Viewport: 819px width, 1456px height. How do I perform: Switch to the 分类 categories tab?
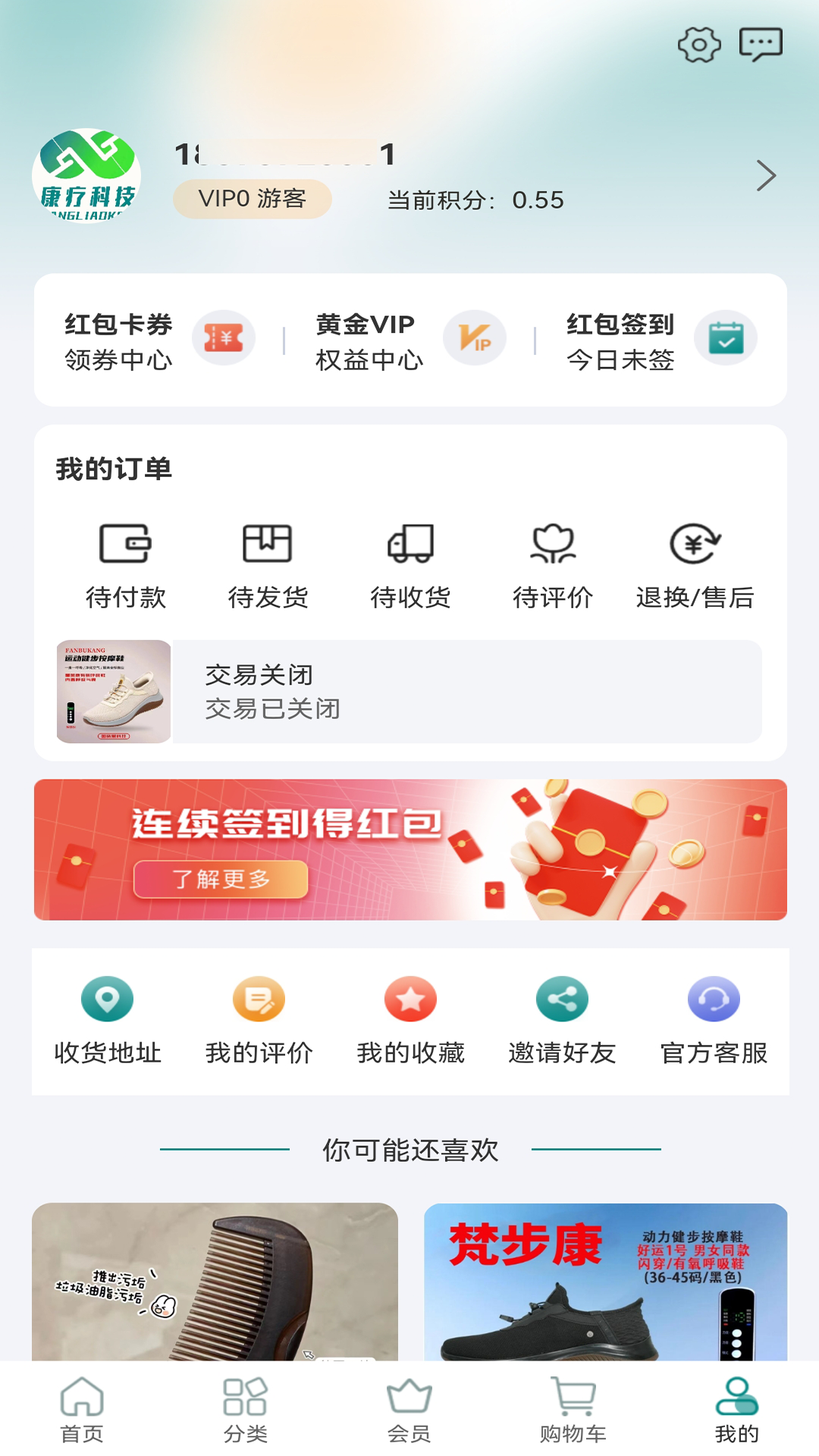(x=244, y=1409)
